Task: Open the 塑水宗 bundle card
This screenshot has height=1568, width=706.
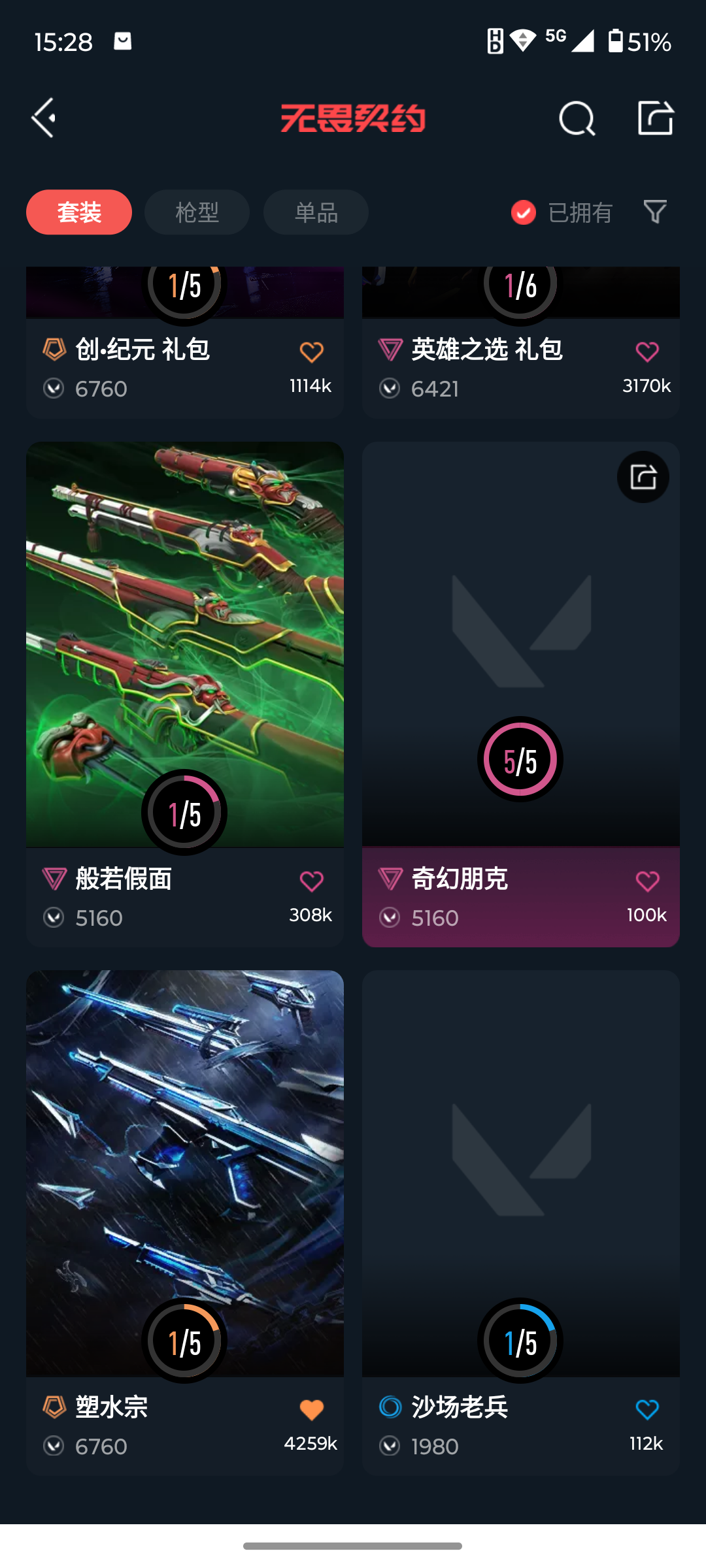Action: [x=185, y=1222]
